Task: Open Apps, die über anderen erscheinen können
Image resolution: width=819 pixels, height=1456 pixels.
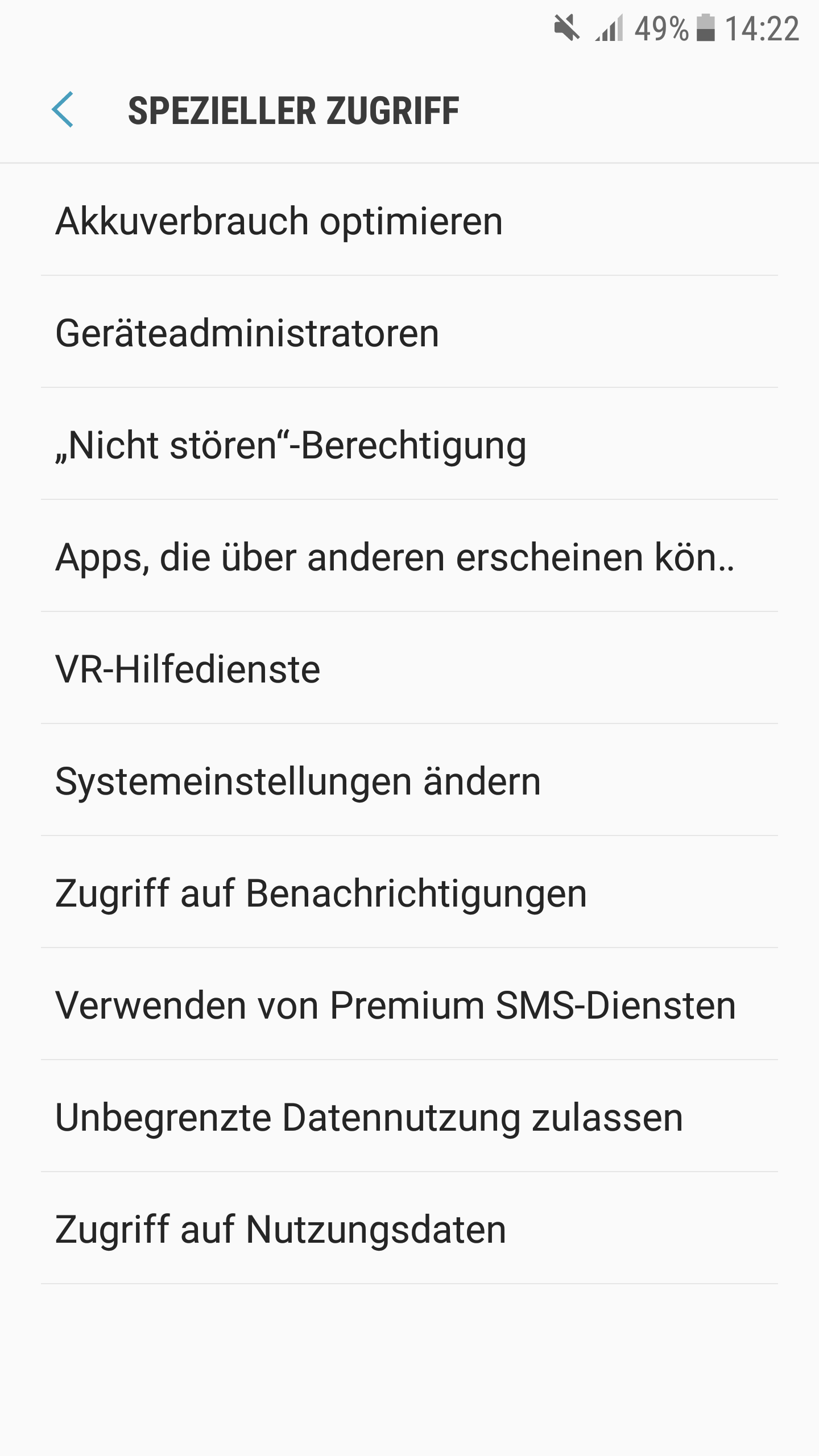Action: 409,556
